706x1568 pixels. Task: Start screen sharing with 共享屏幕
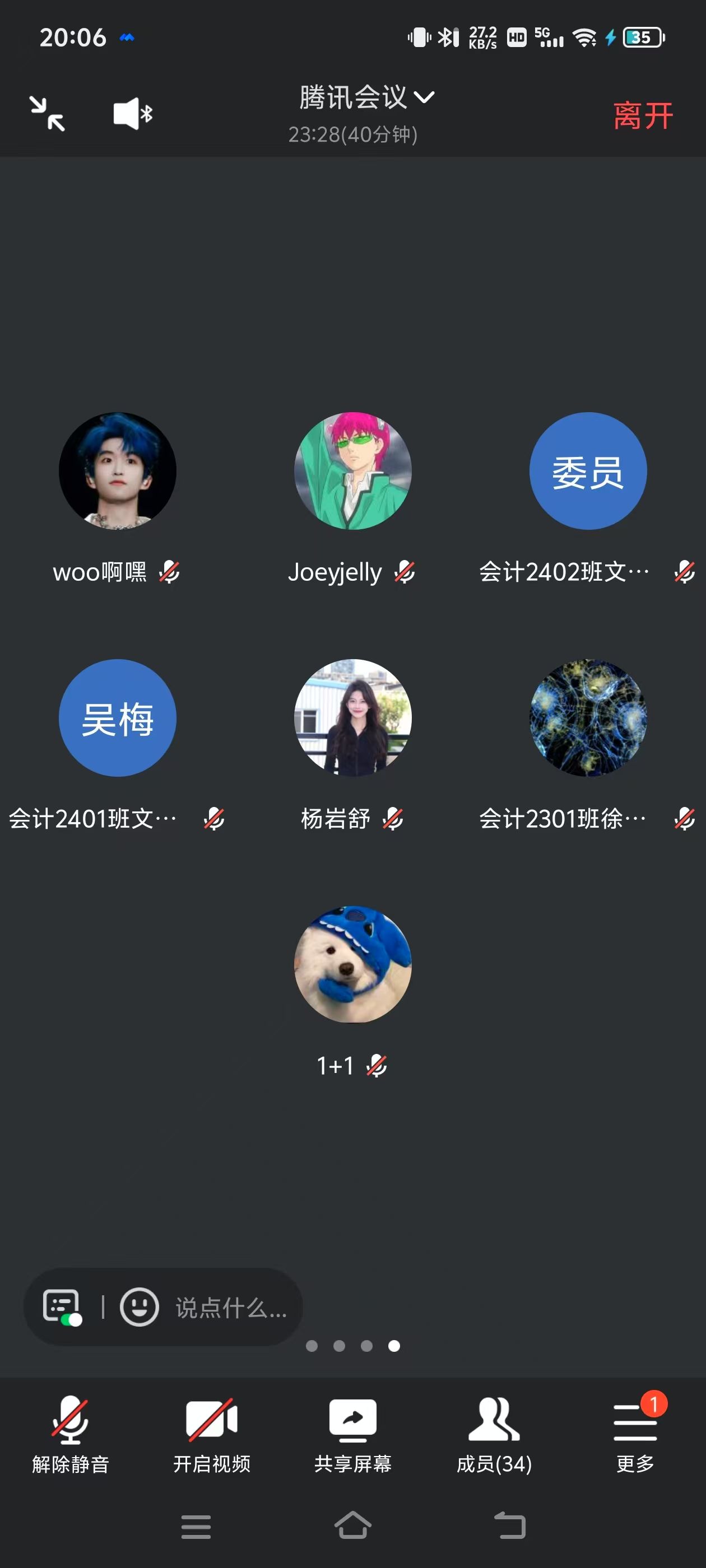(x=352, y=1434)
